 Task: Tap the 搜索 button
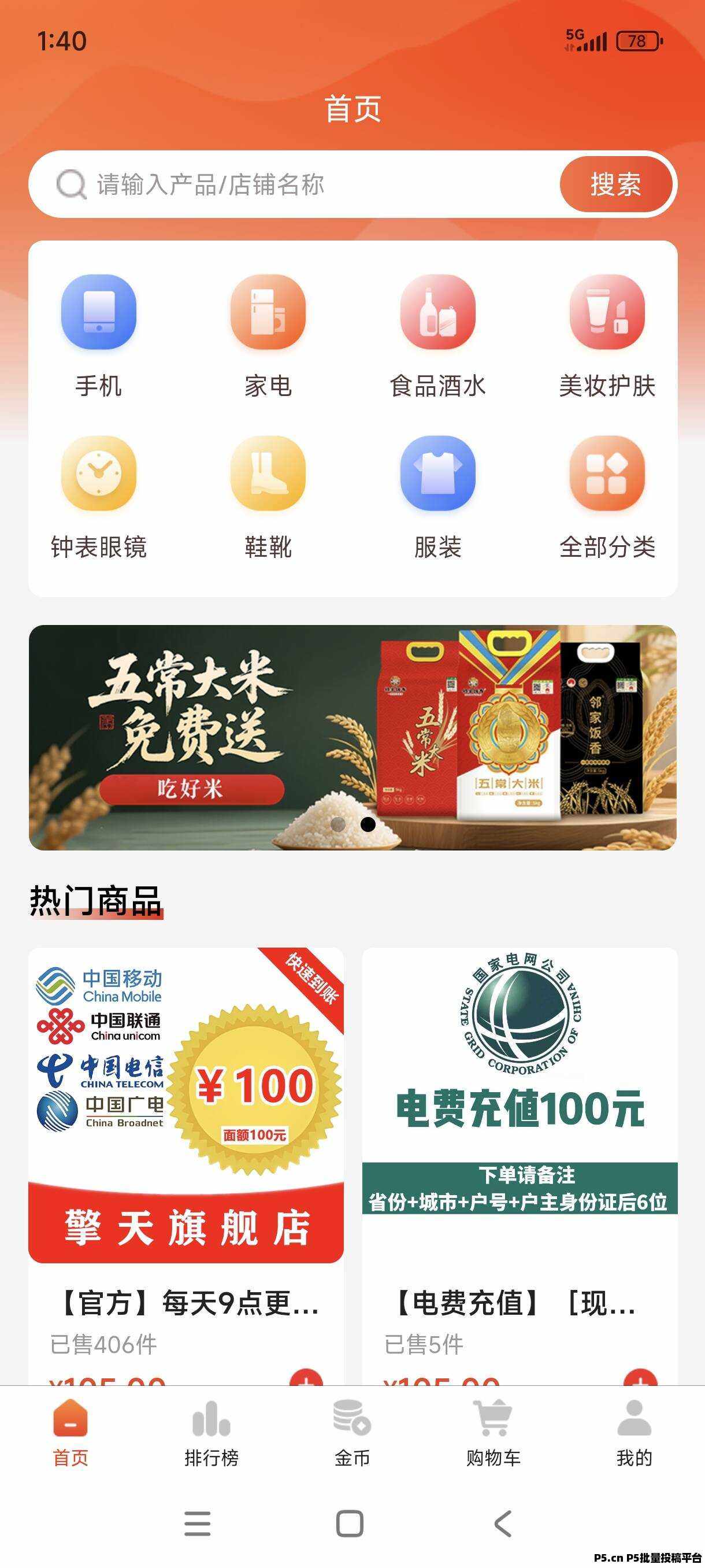(x=615, y=184)
